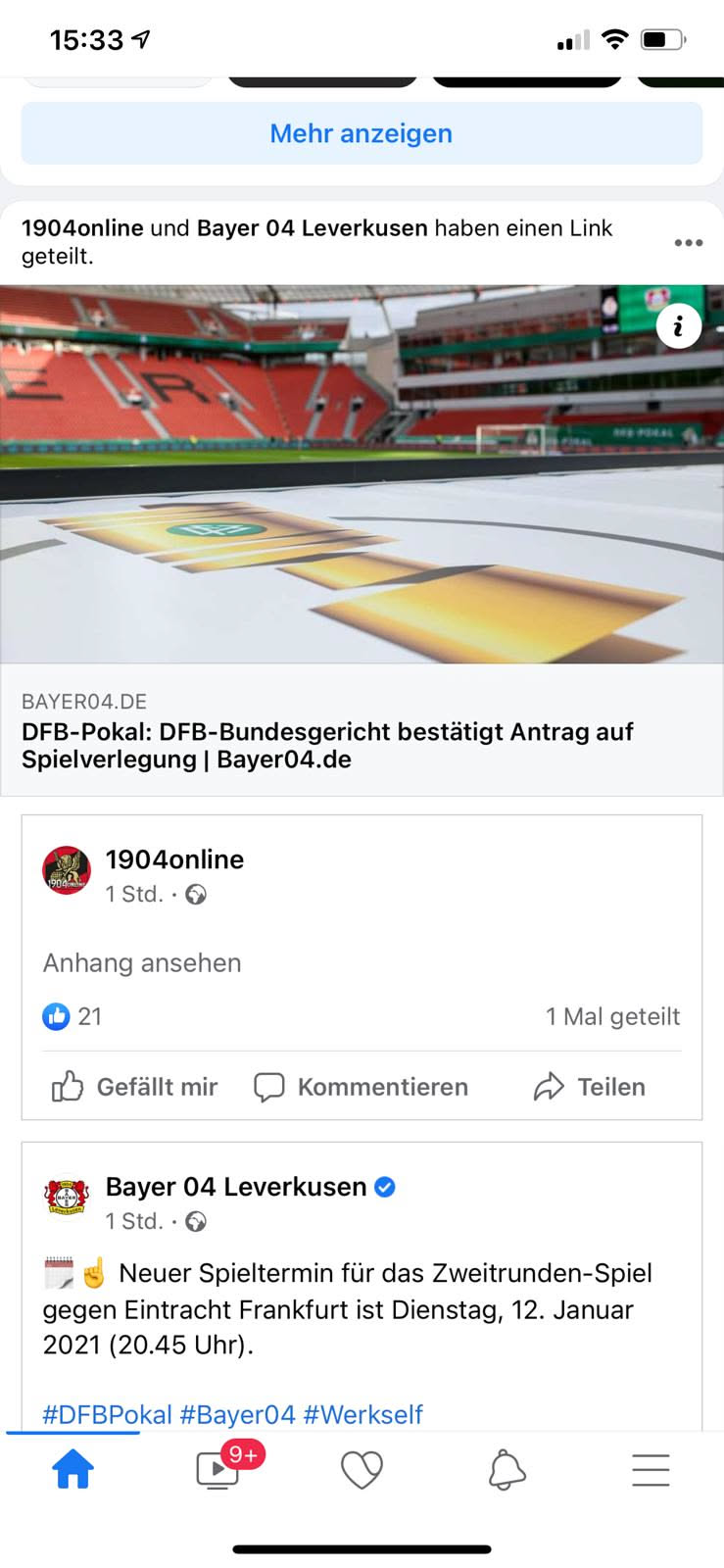Tap the Mehr anzeigen button
The image size is (724, 1568).
pyautogui.click(x=362, y=133)
